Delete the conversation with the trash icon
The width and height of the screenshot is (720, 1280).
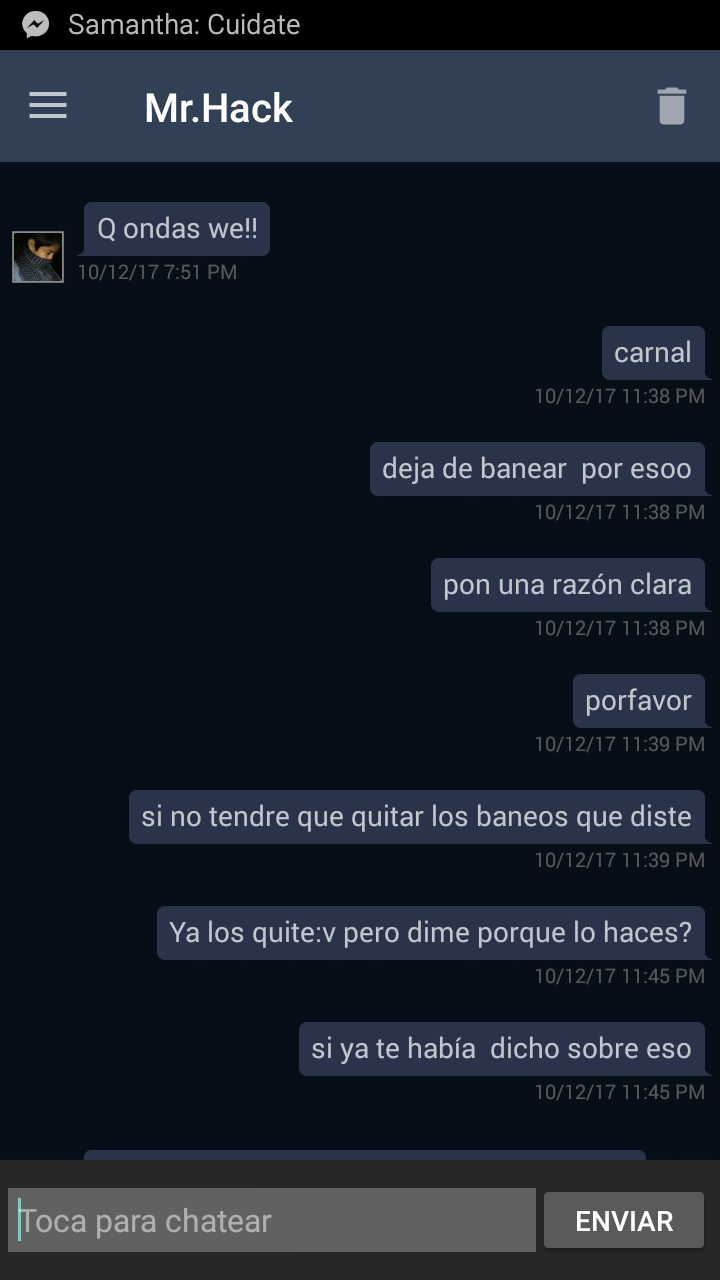[672, 106]
